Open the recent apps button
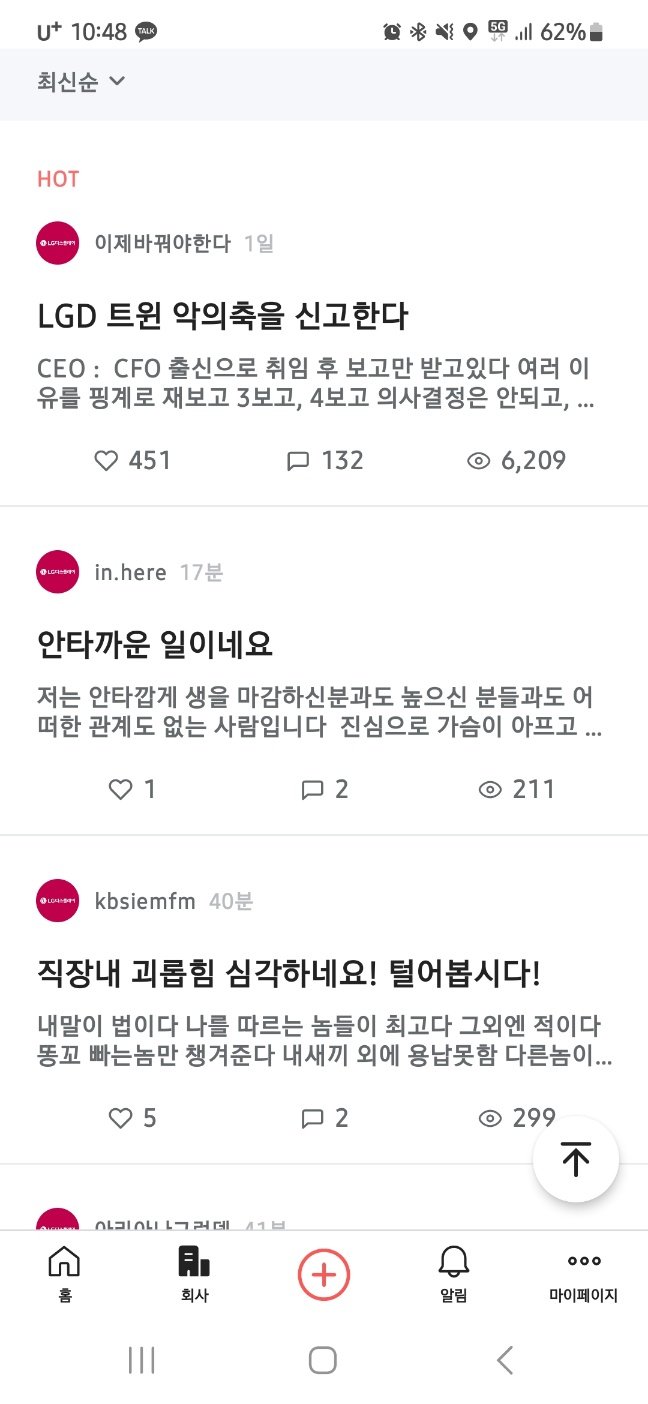648x1404 pixels. [141, 1359]
